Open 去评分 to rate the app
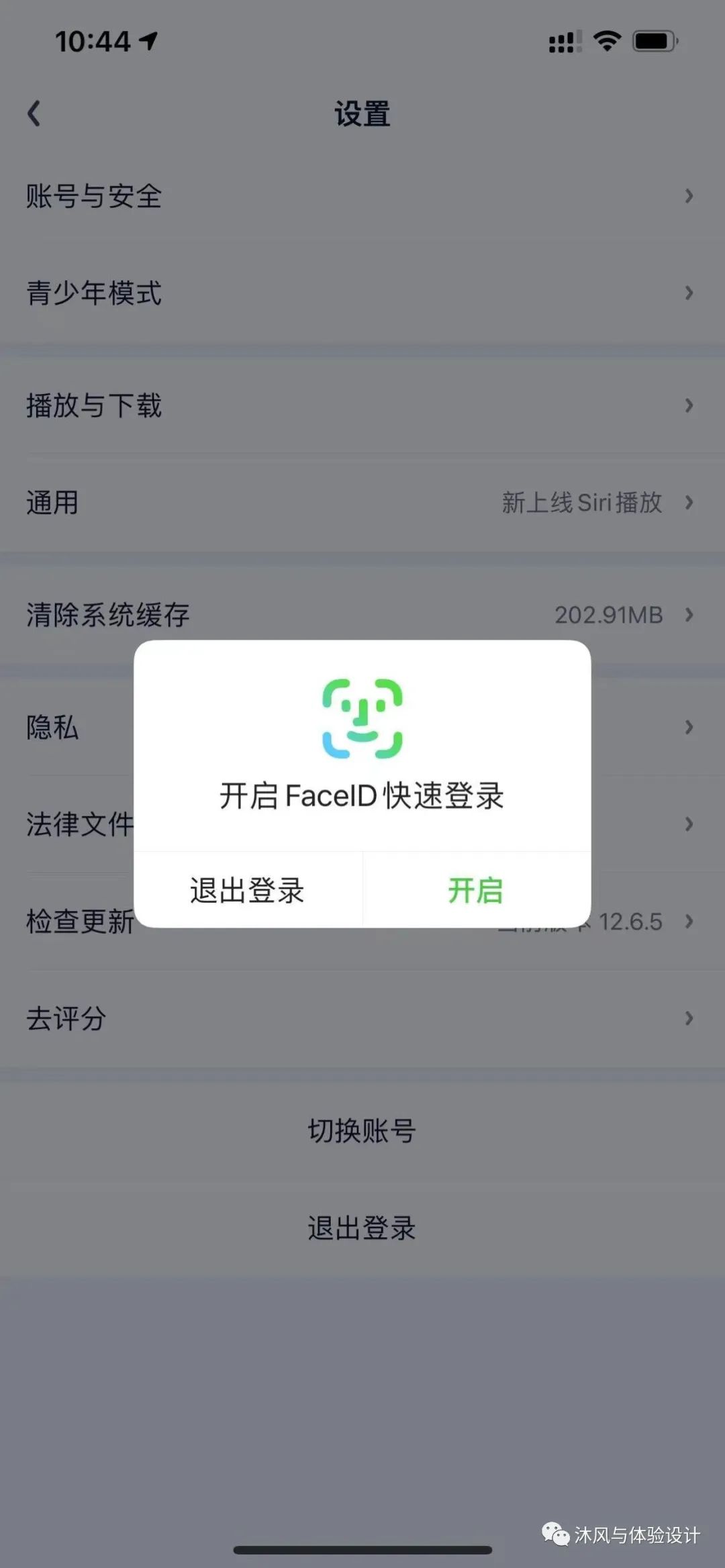Viewport: 725px width, 1568px height. (362, 1018)
